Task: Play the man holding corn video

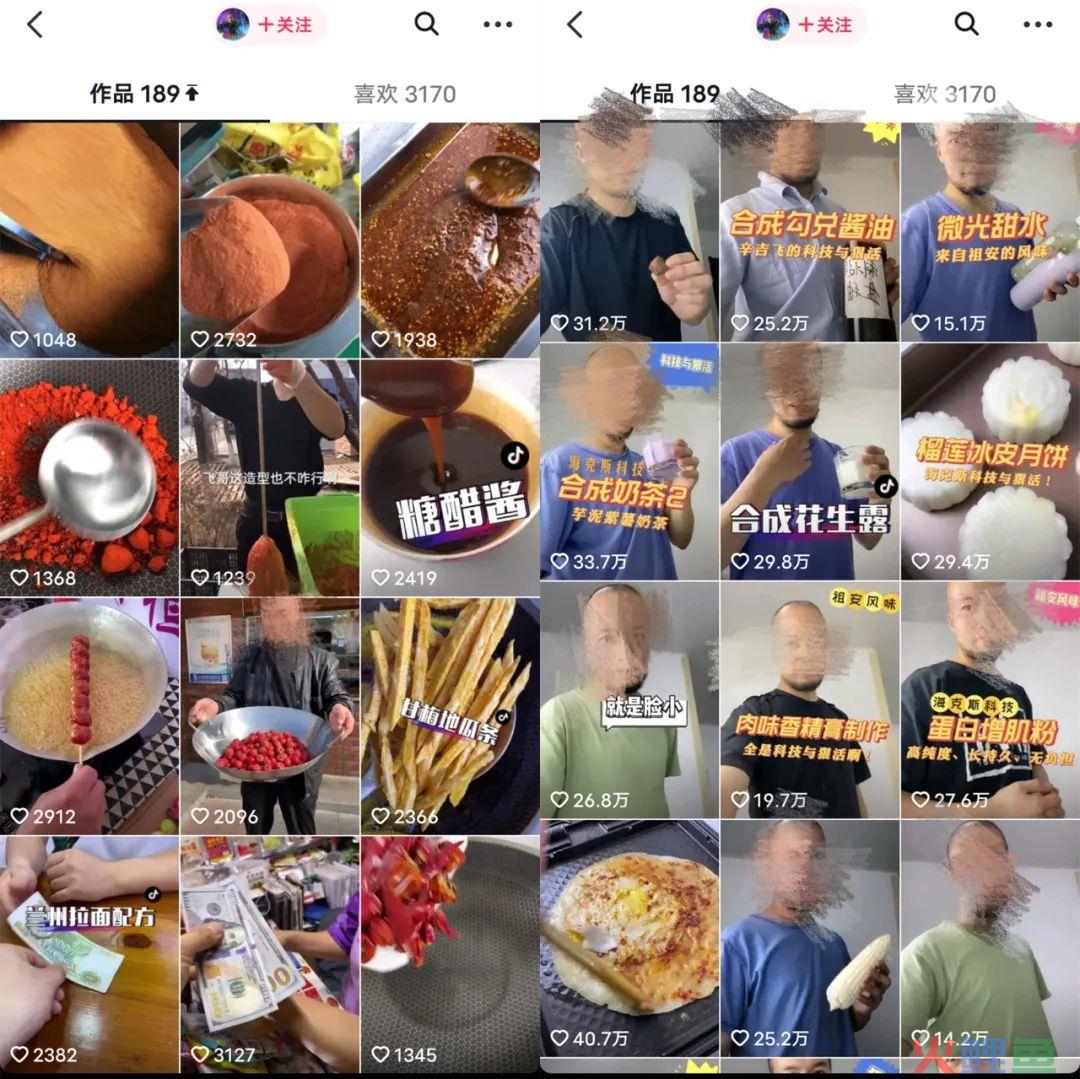Action: pyautogui.click(x=809, y=940)
